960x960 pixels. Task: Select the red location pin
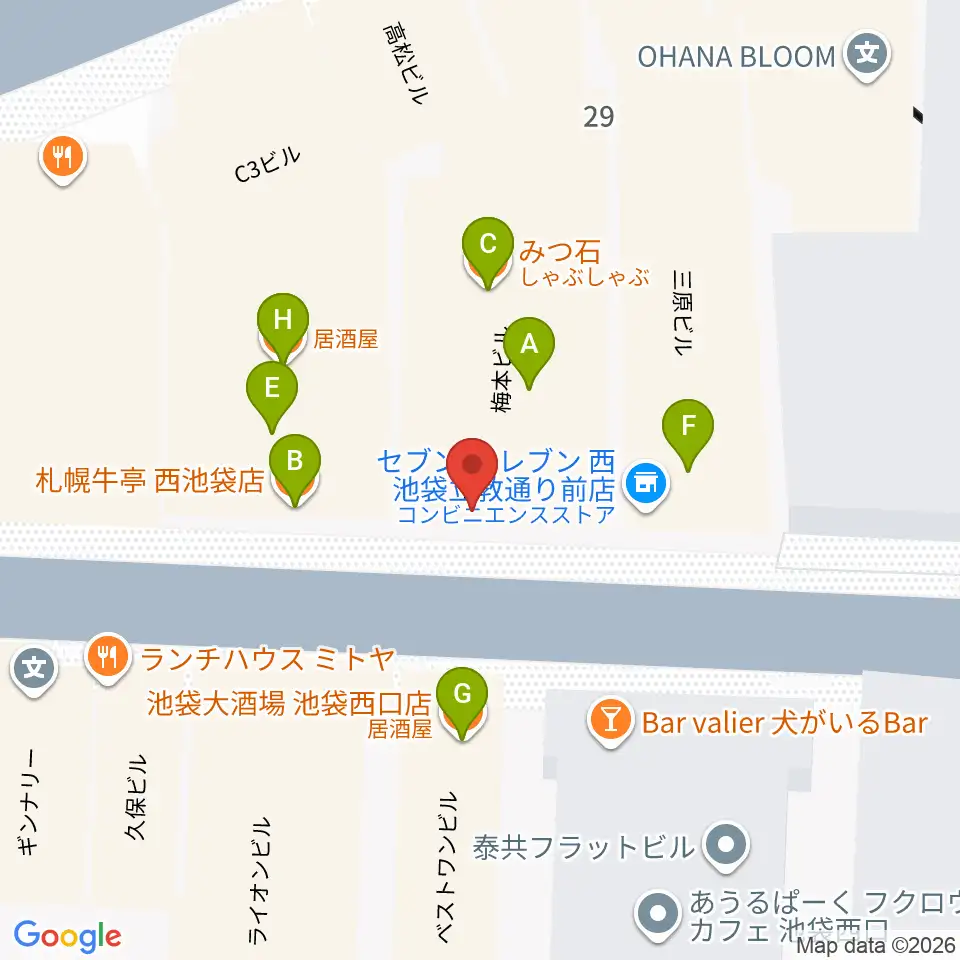pos(471,470)
